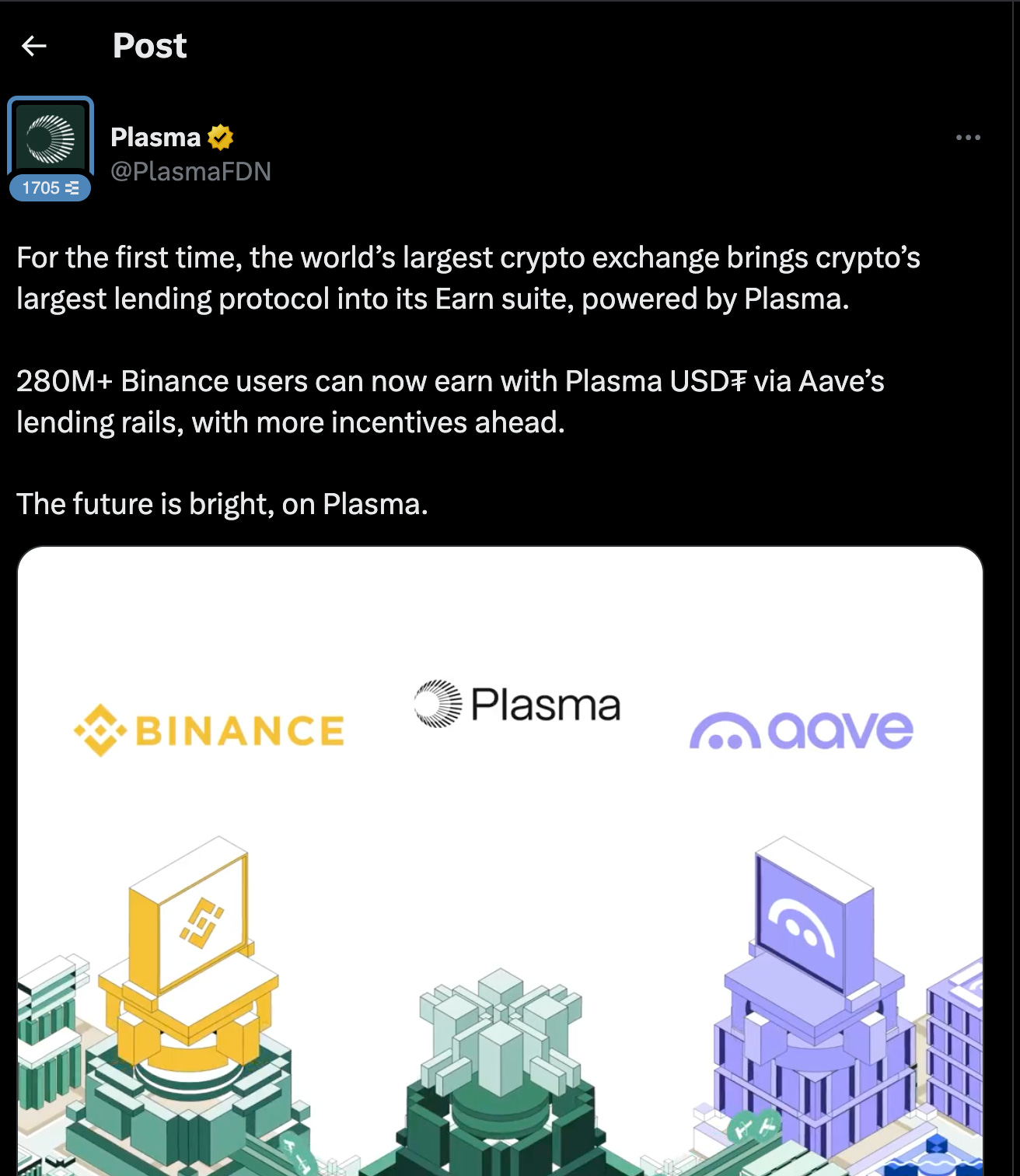This screenshot has height=1176, width=1020.
Task: Tap the 1705 score badge
Action: 51,188
